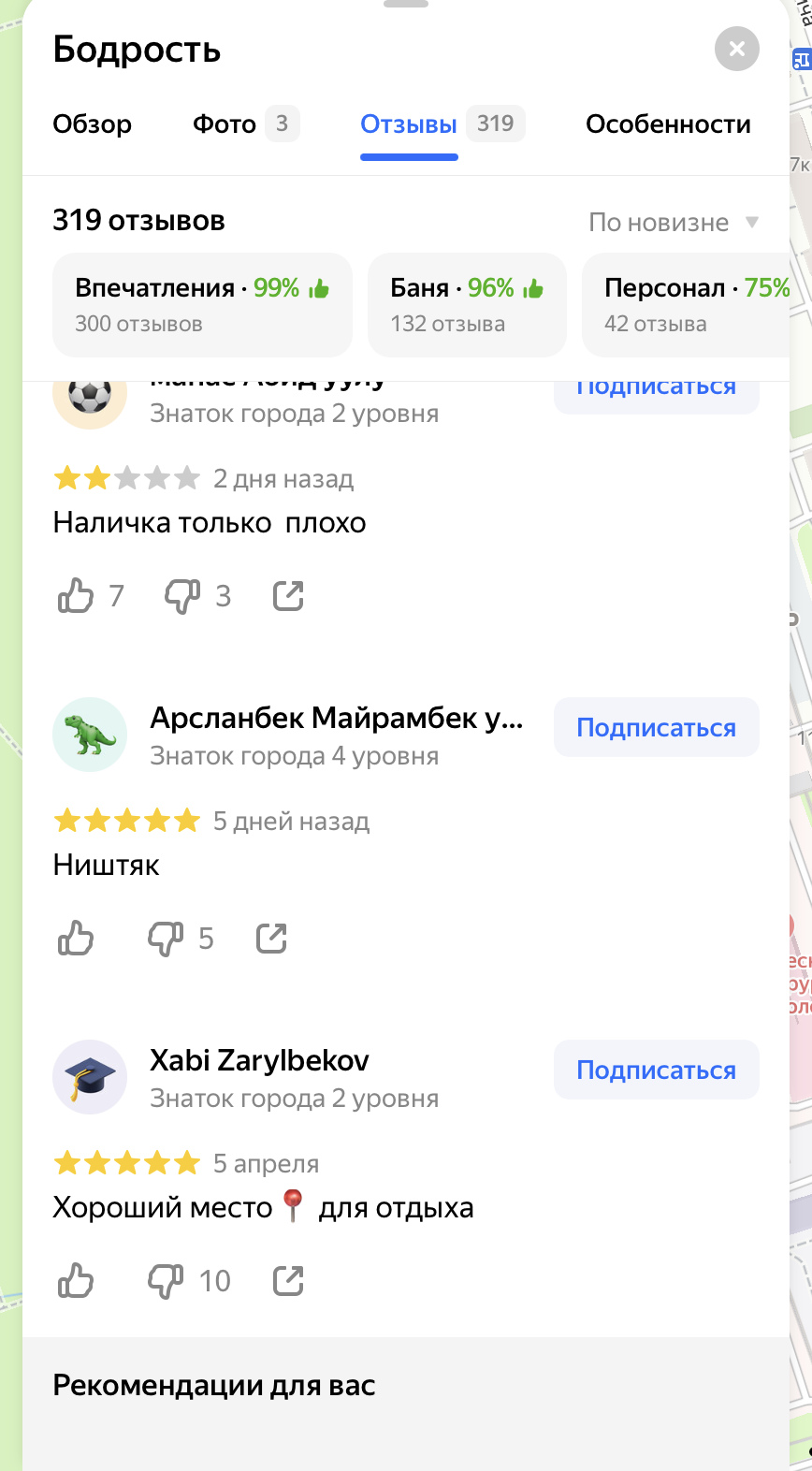Share the "Ништяк" review
This screenshot has width=812, height=1471.
(271, 939)
